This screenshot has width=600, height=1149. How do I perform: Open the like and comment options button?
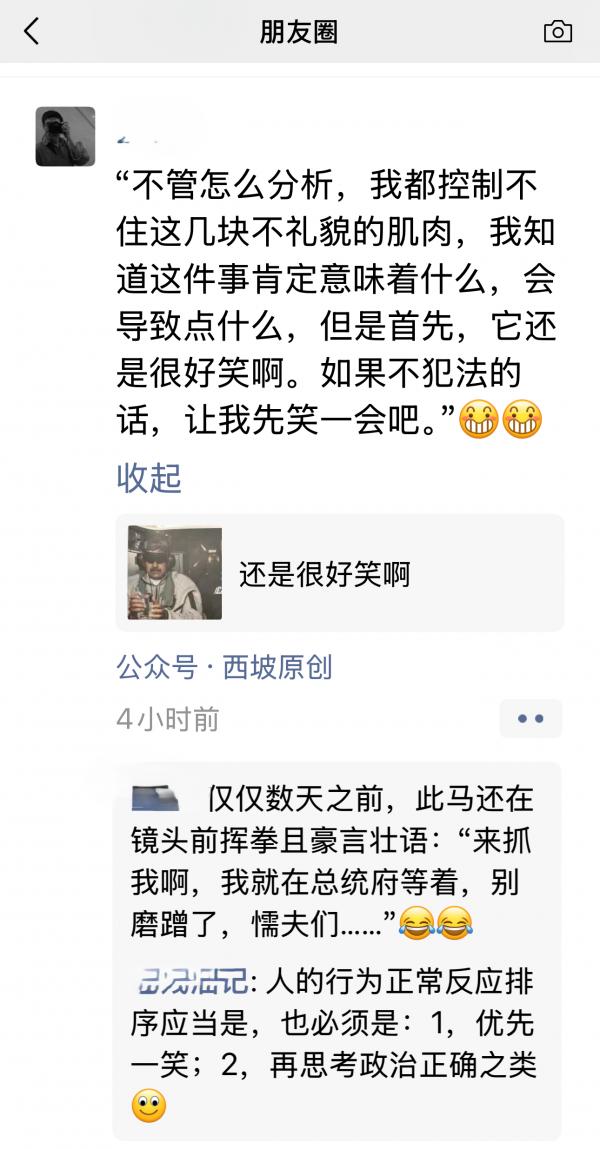(x=530, y=718)
